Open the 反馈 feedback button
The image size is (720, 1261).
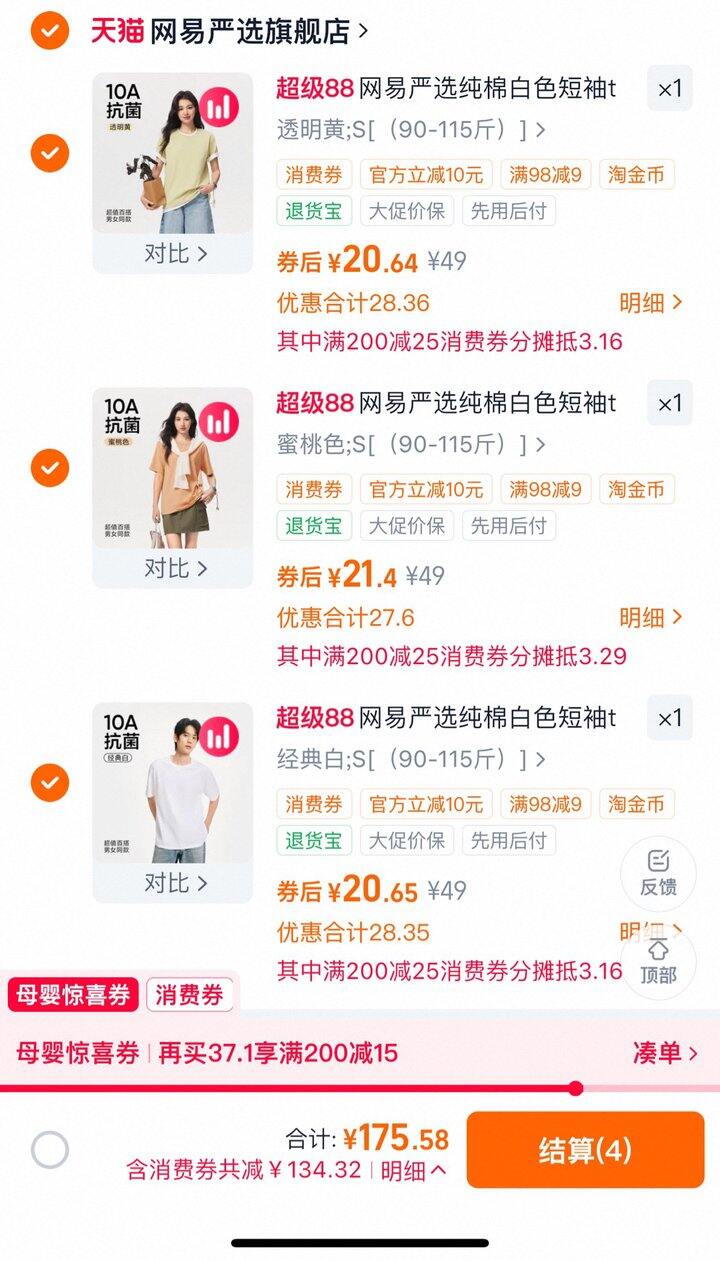[x=658, y=872]
